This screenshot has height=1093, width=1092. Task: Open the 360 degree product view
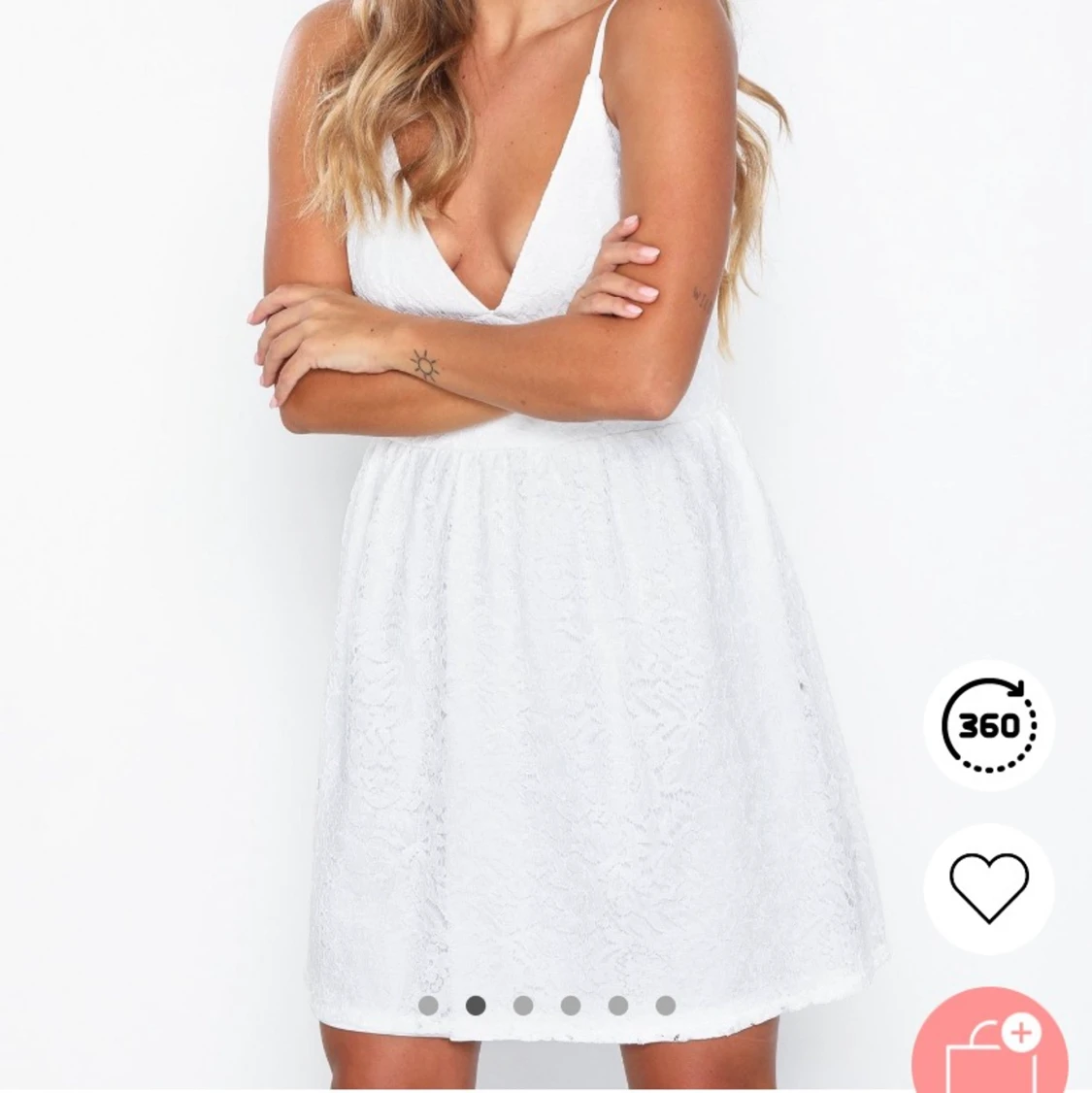988,724
